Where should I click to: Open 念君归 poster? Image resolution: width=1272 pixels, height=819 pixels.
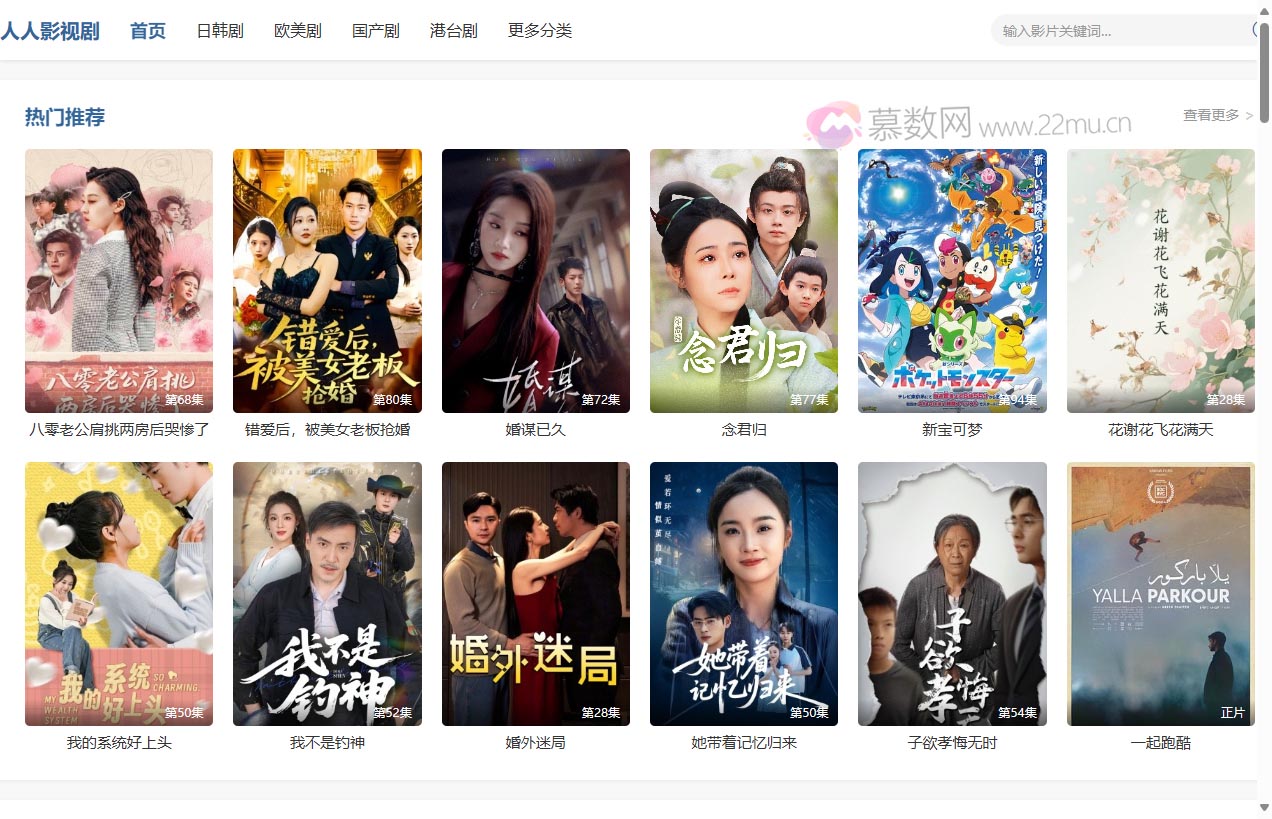(744, 280)
